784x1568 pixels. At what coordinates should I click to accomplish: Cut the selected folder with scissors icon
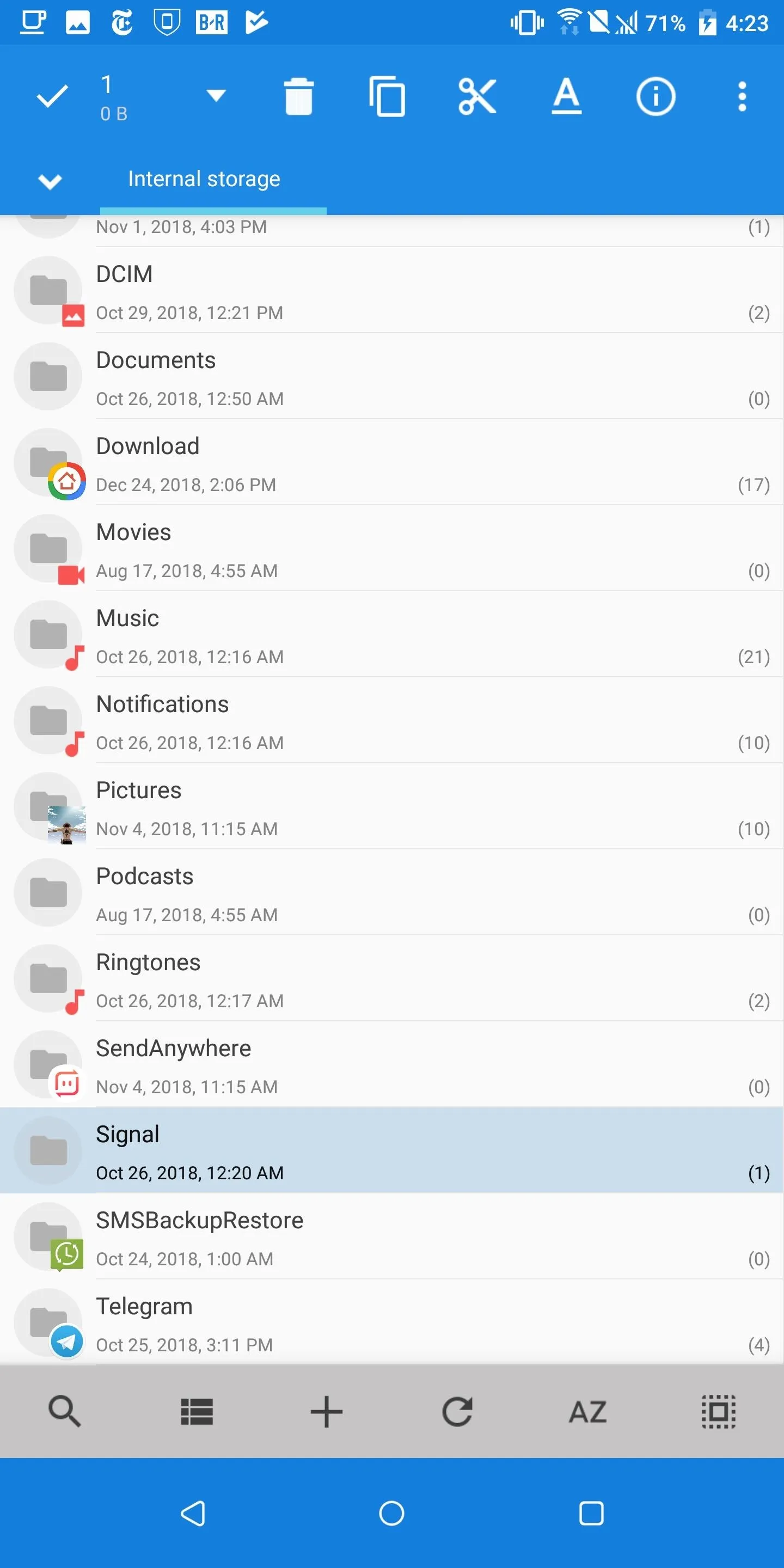[x=477, y=96]
